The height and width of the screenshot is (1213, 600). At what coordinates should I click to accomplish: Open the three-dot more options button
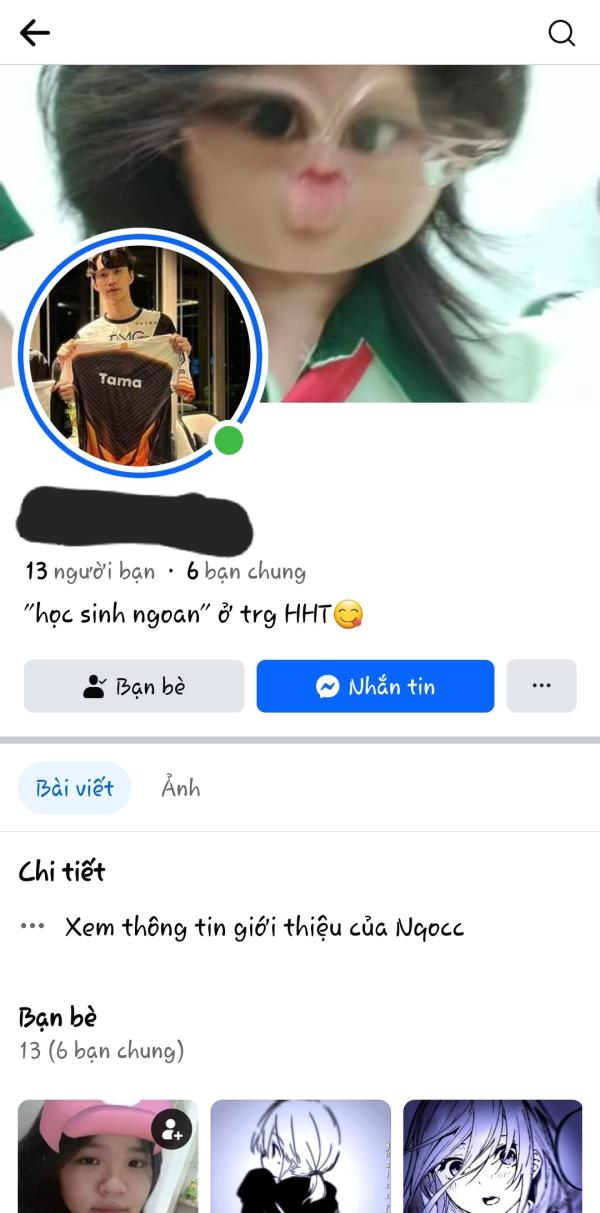[x=541, y=686]
